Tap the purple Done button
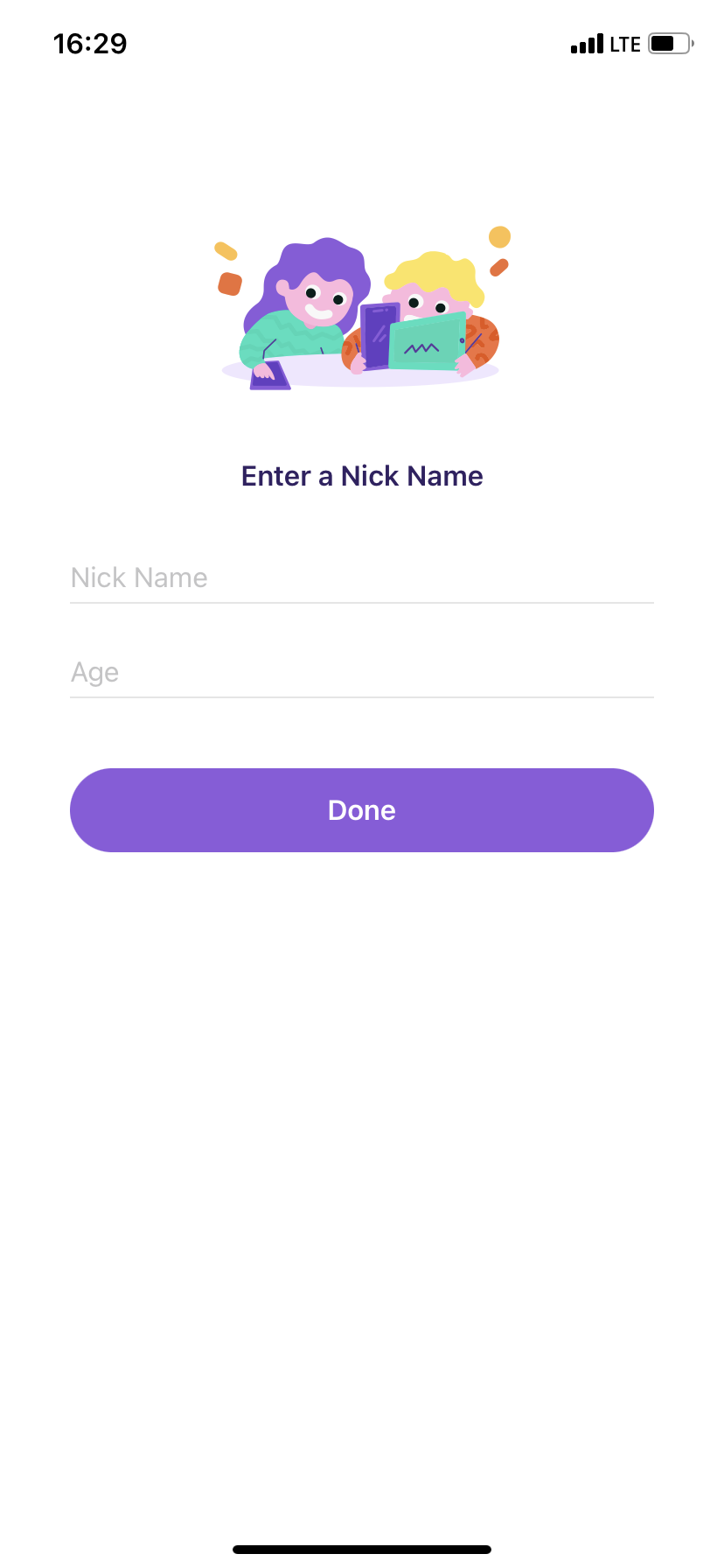Image resolution: width=724 pixels, height=1568 pixels. [361, 810]
